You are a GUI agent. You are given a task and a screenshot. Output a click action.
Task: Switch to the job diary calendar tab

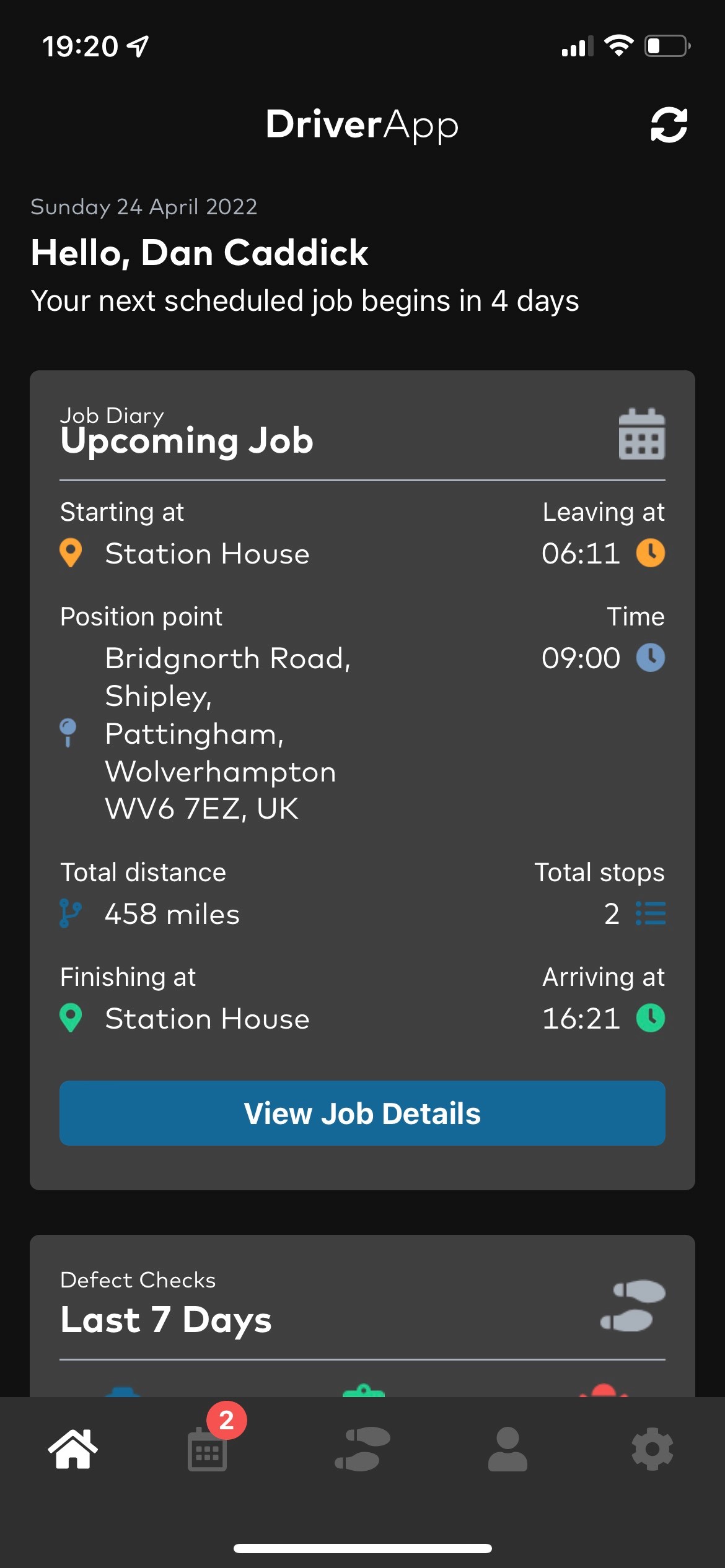click(208, 1448)
